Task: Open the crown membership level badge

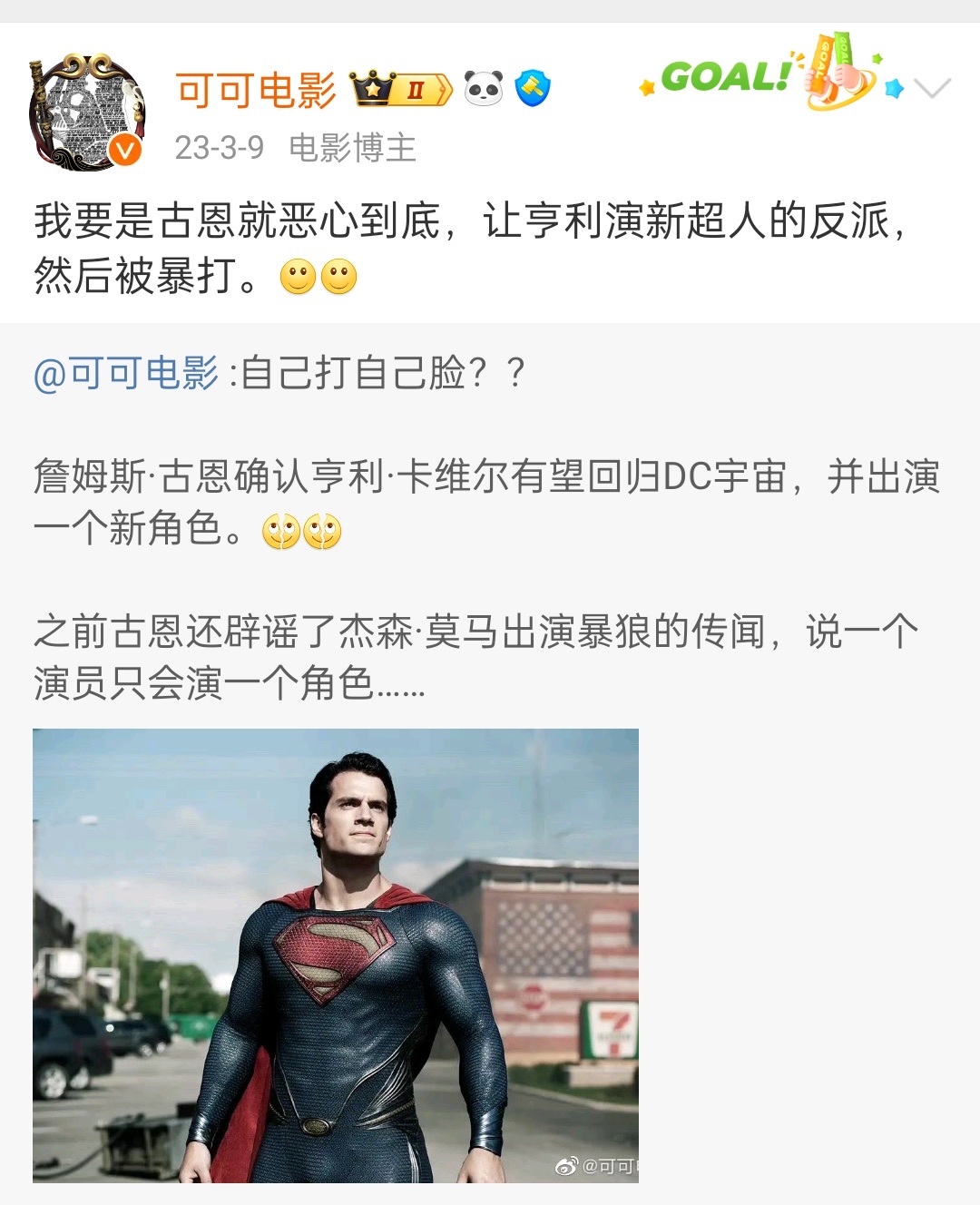Action: point(401,89)
